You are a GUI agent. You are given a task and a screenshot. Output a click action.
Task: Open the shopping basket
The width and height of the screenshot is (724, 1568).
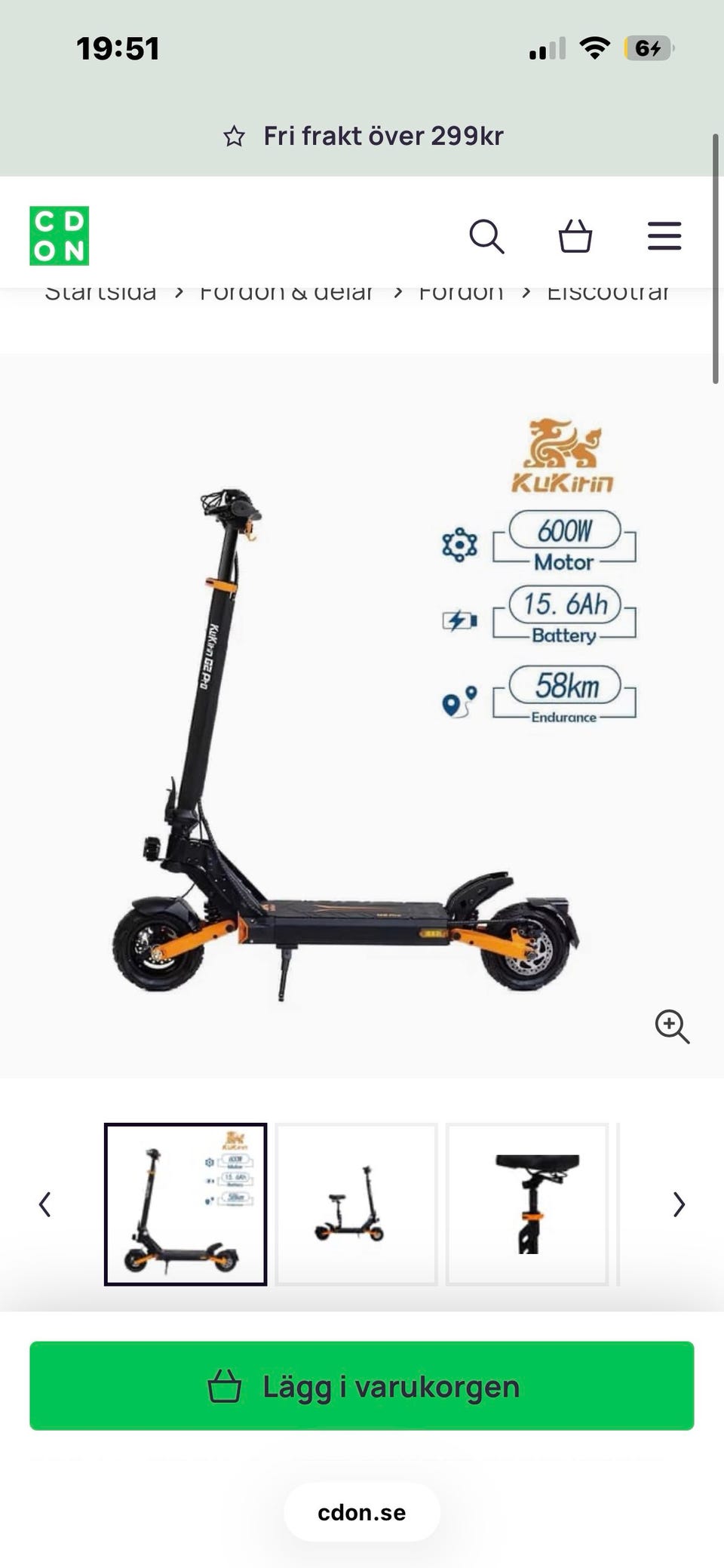[575, 236]
